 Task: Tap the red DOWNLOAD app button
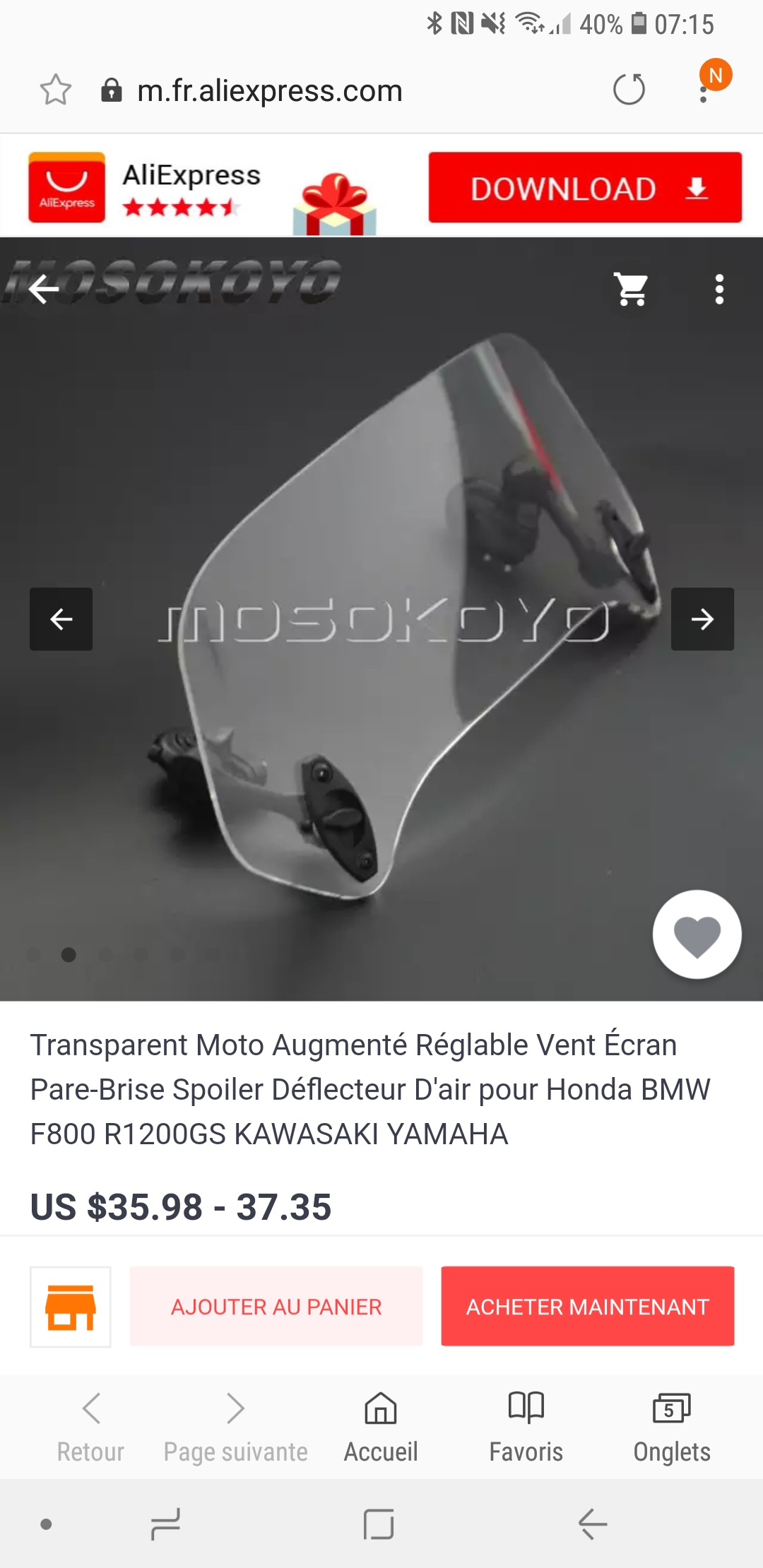click(x=584, y=188)
